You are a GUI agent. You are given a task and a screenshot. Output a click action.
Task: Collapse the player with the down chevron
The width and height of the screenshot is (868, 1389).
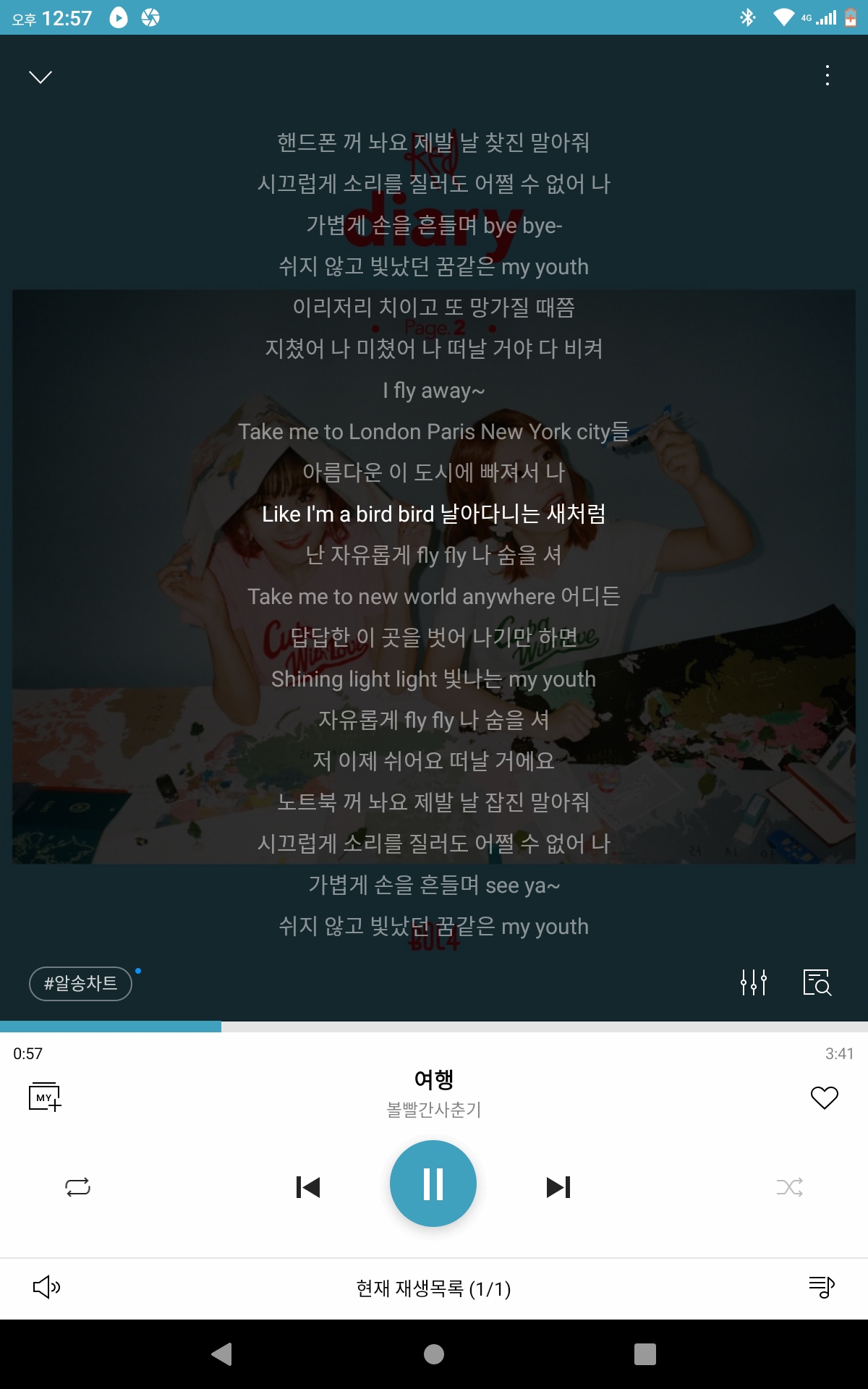41,77
